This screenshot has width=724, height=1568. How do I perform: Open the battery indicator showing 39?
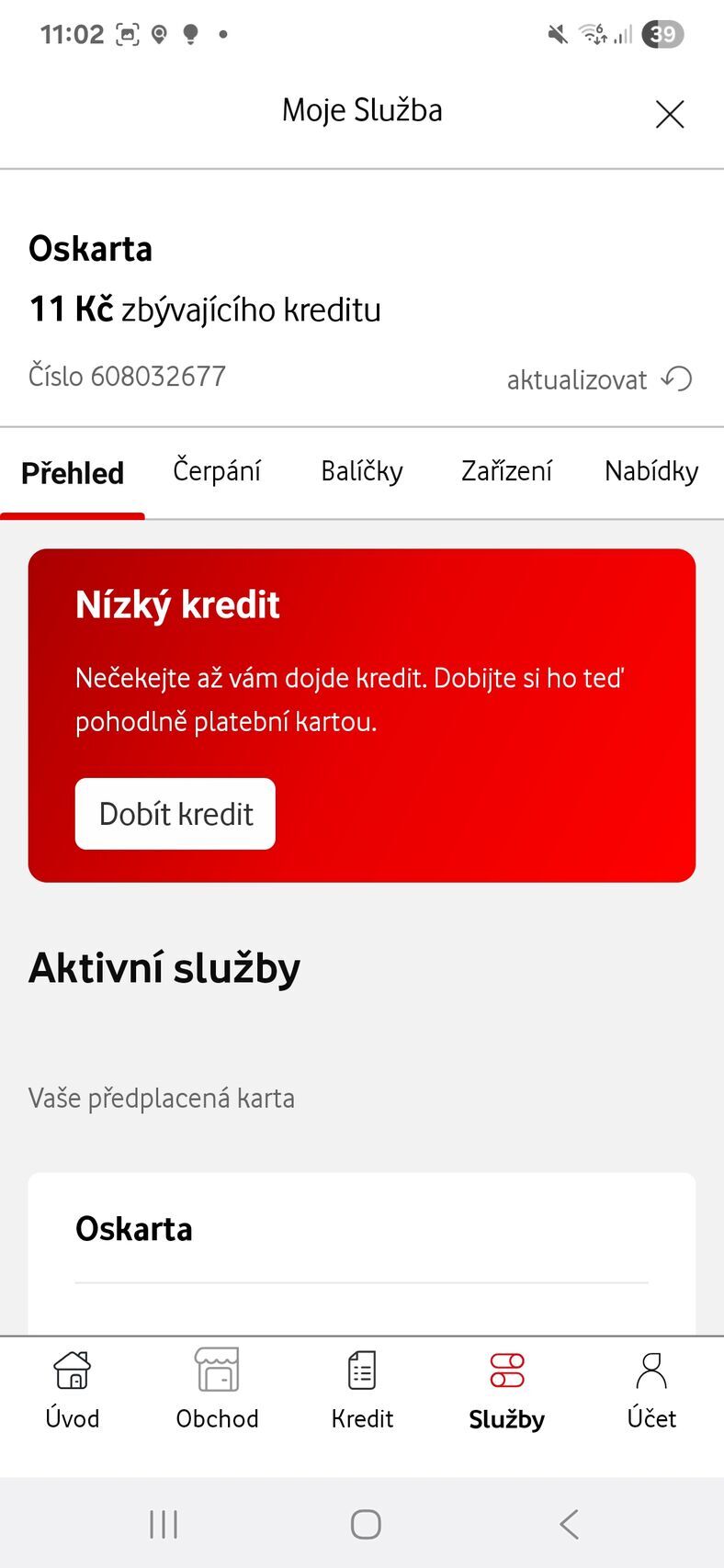[662, 34]
